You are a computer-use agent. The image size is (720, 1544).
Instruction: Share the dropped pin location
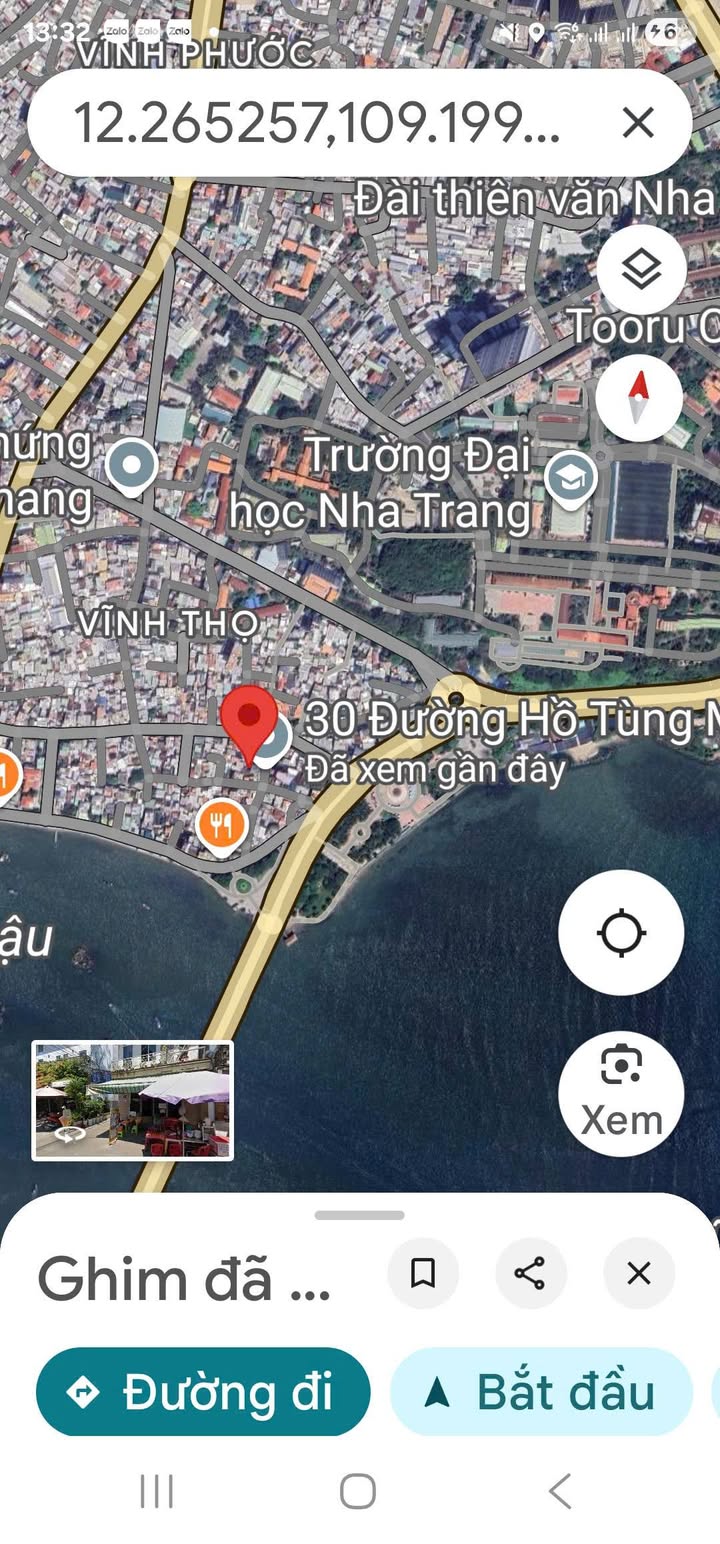(x=530, y=1273)
